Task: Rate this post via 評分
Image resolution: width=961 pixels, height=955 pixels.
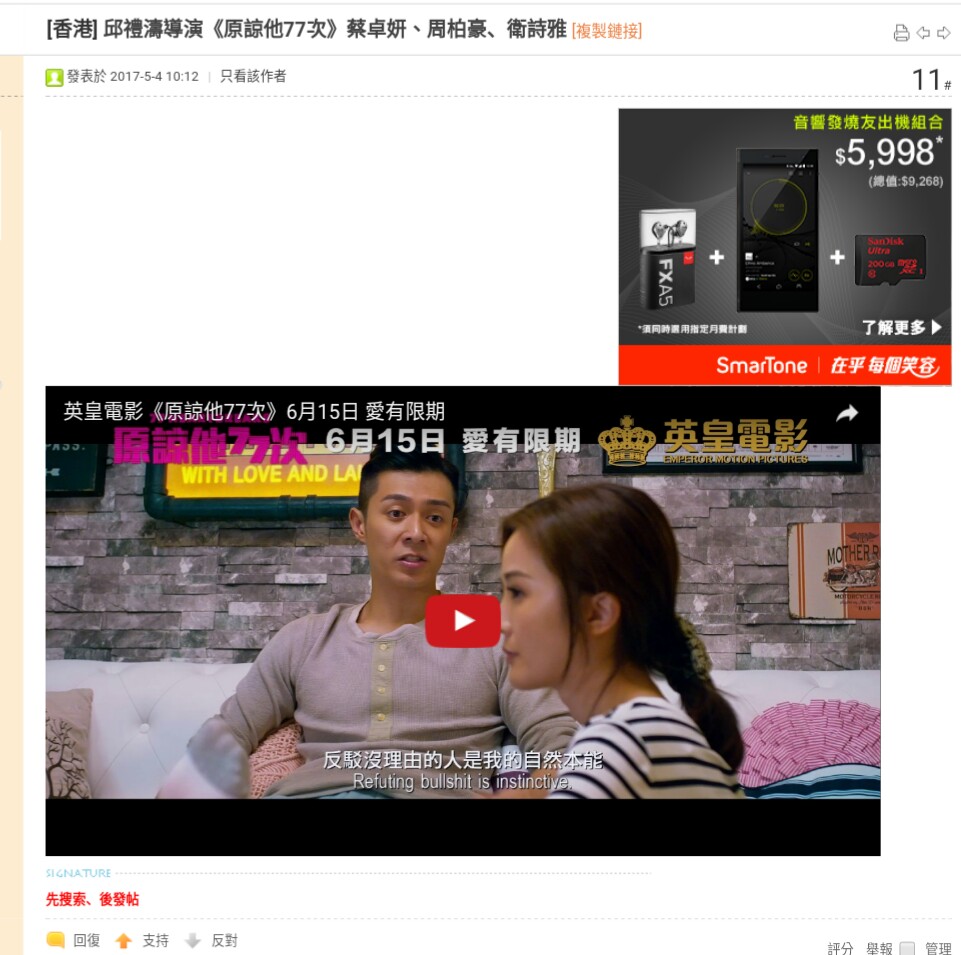Action: coord(840,948)
